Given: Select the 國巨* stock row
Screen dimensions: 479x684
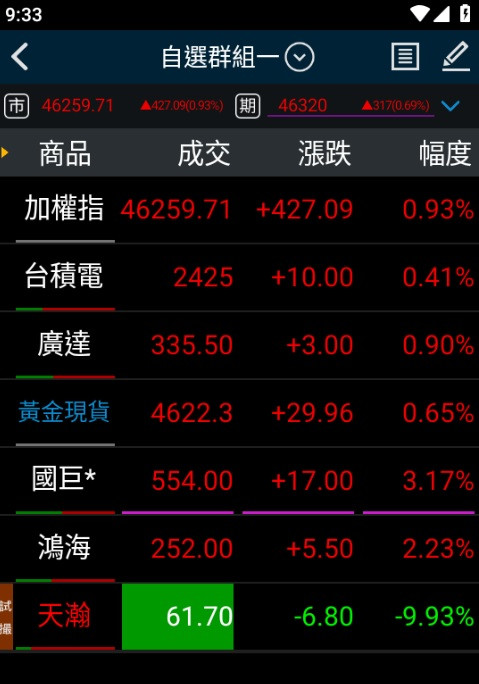Looking at the screenshot, I should point(240,481).
